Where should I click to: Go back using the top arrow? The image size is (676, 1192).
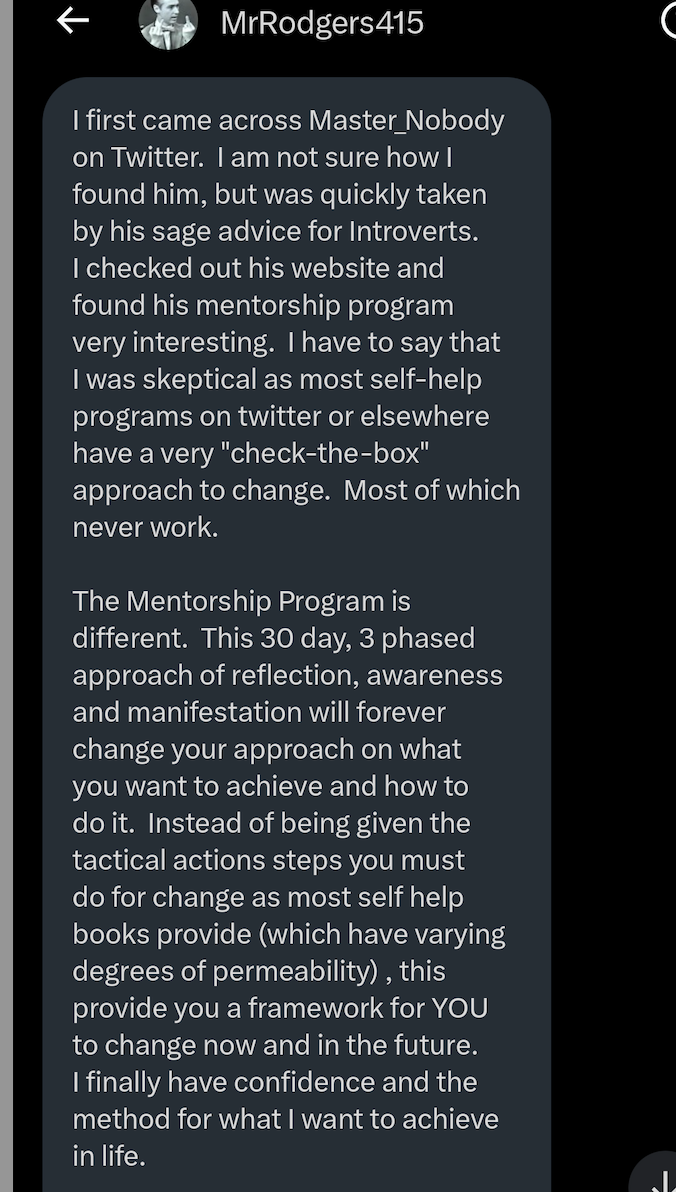pyautogui.click(x=74, y=22)
